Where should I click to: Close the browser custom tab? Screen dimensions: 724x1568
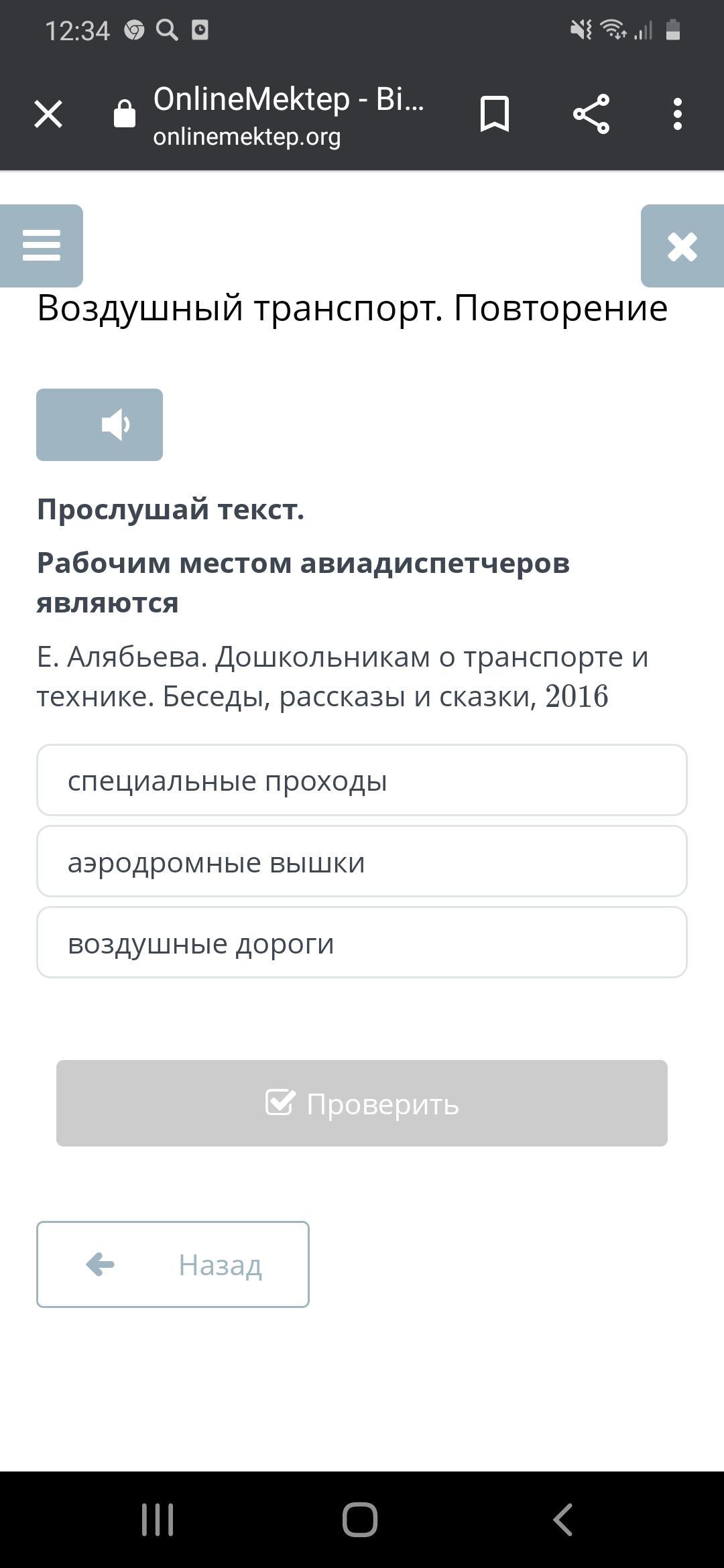pyautogui.click(x=48, y=114)
